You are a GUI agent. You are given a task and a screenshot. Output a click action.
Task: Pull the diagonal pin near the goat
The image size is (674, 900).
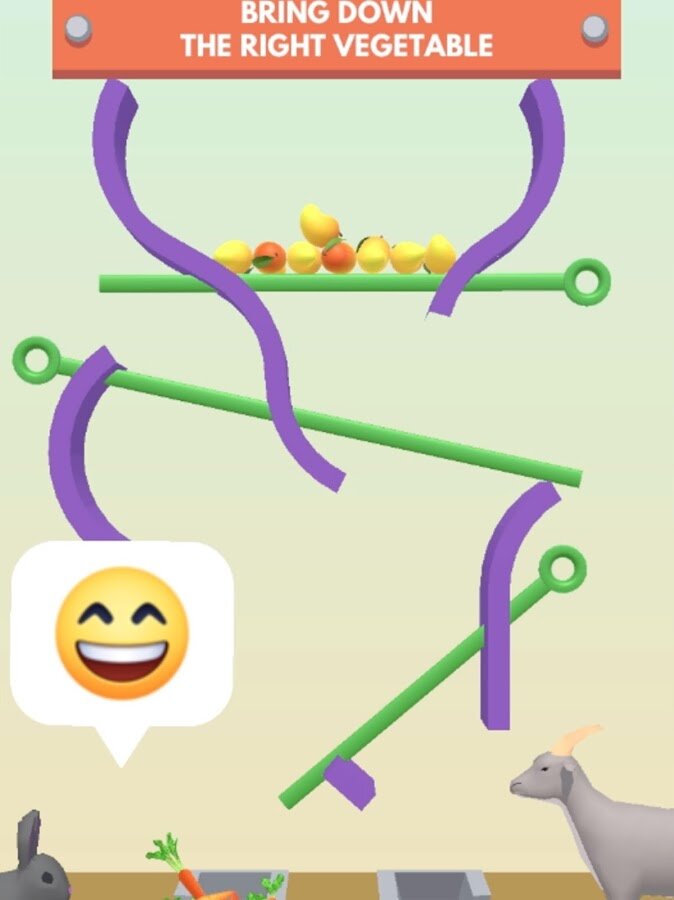(562, 569)
